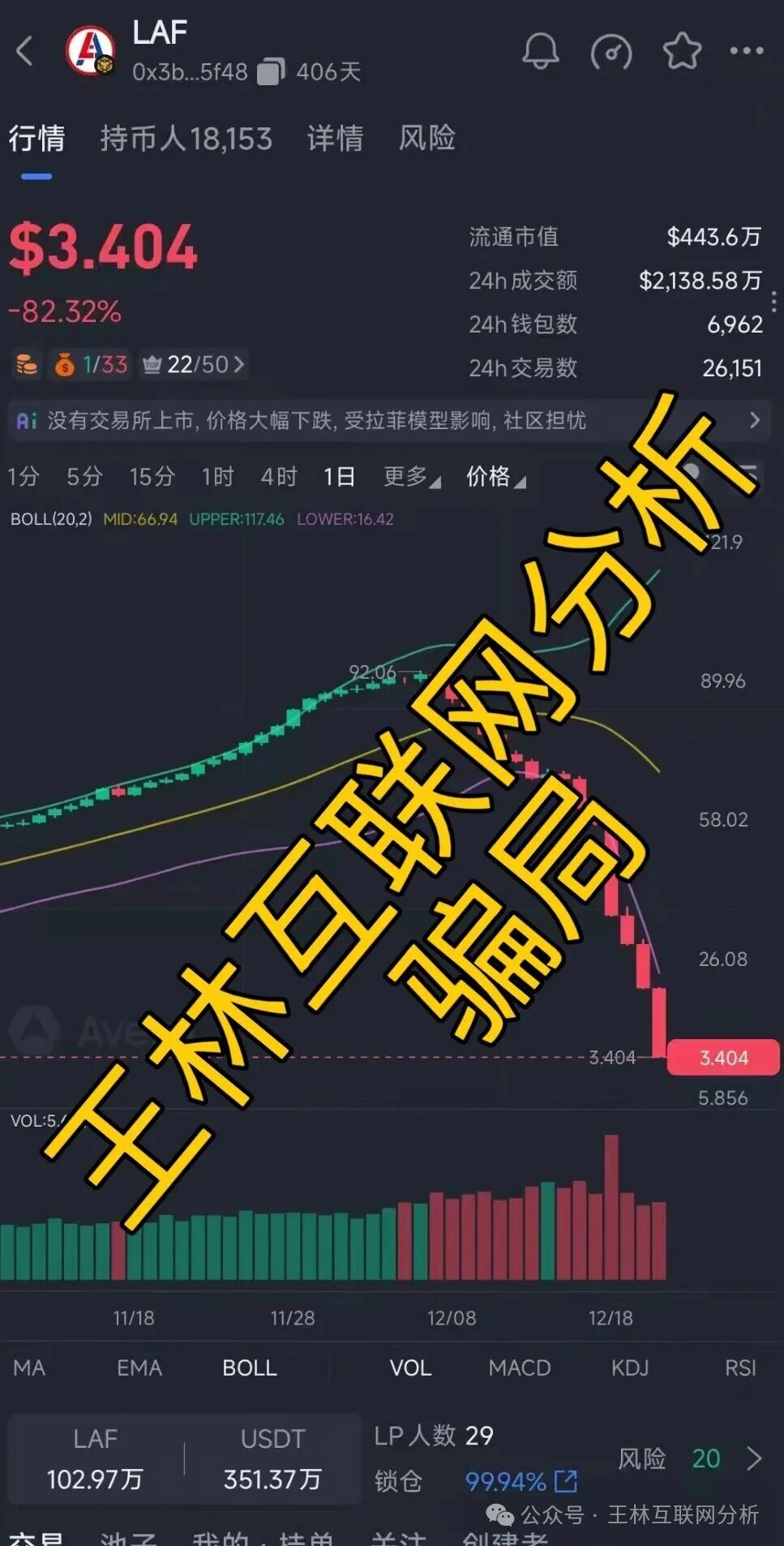
Task: Select the 15分 chart interval
Action: (152, 476)
